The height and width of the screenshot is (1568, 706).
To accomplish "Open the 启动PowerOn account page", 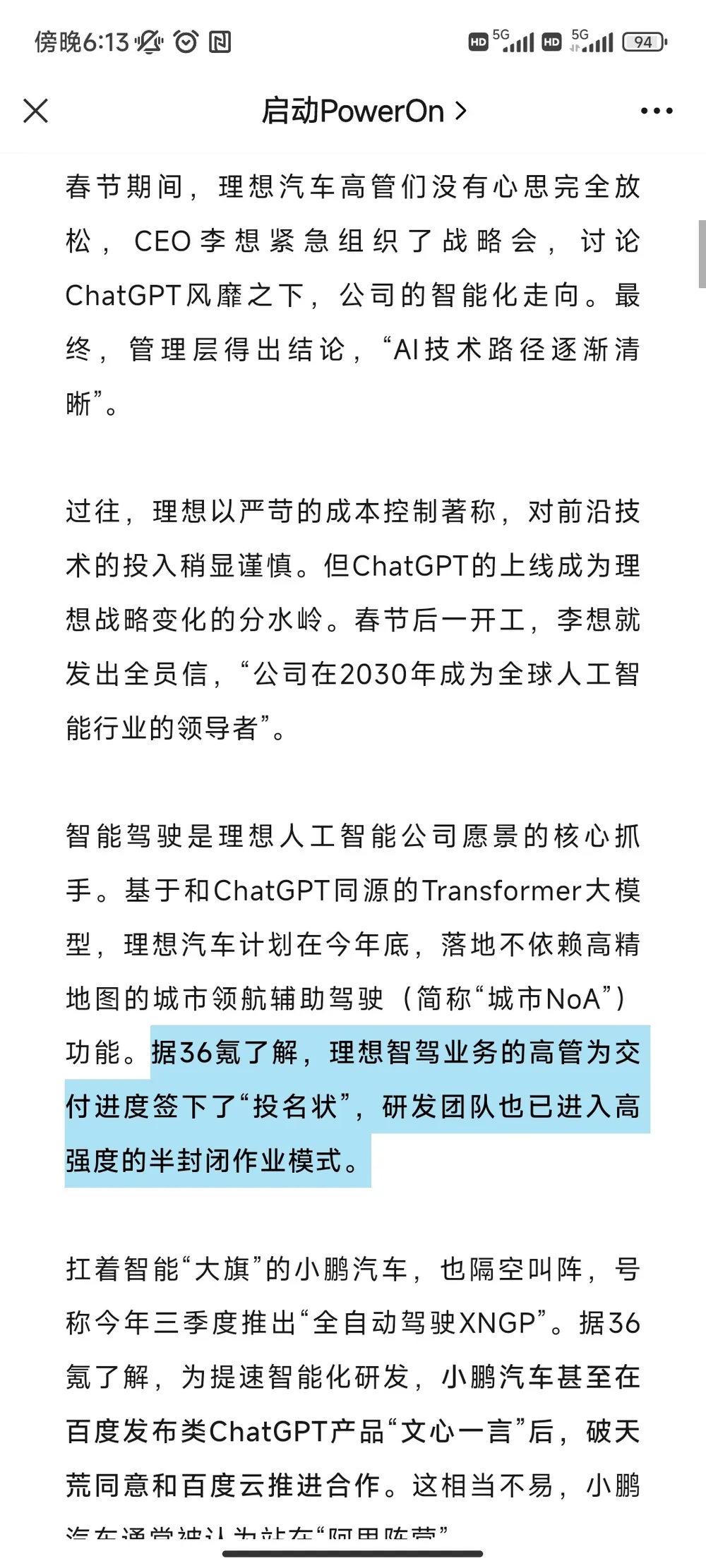I will tap(364, 111).
